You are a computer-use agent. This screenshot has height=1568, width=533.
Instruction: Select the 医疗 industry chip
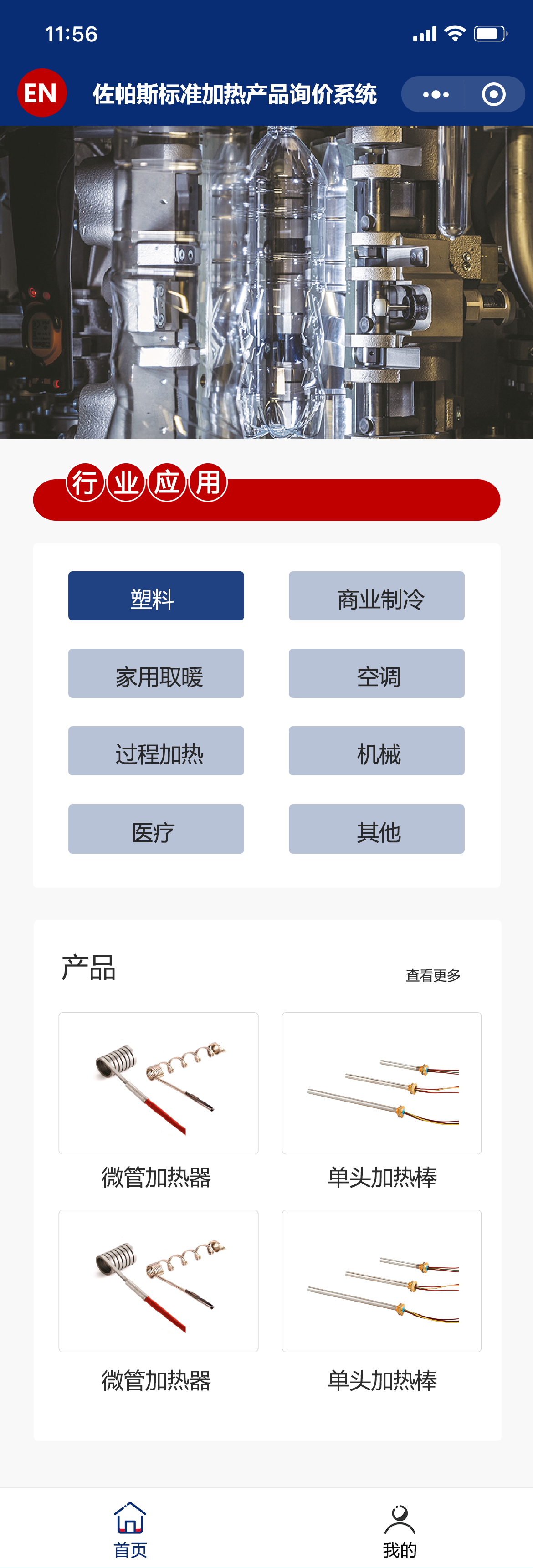pyautogui.click(x=156, y=829)
